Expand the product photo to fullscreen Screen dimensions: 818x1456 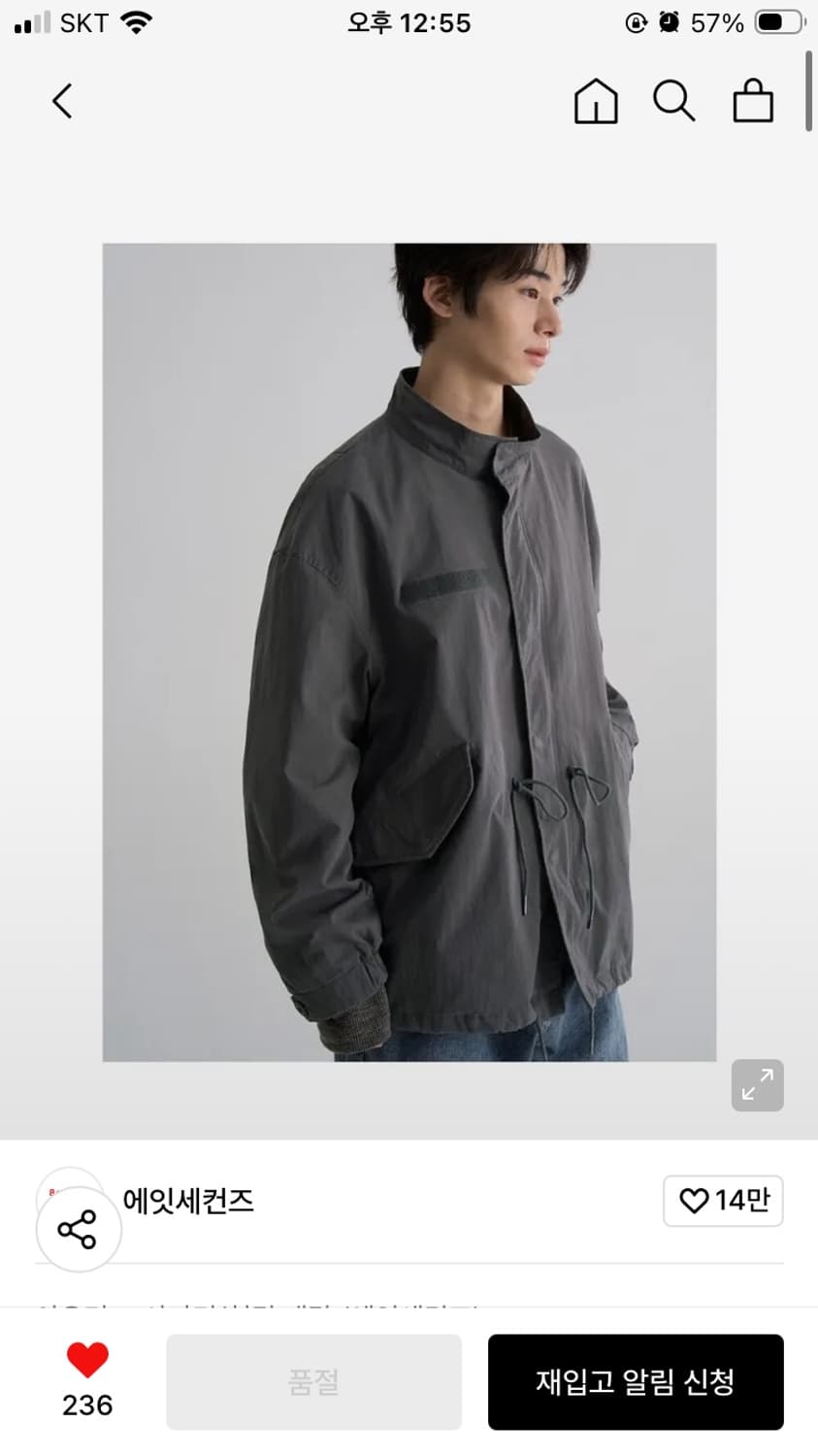pyautogui.click(x=758, y=1085)
